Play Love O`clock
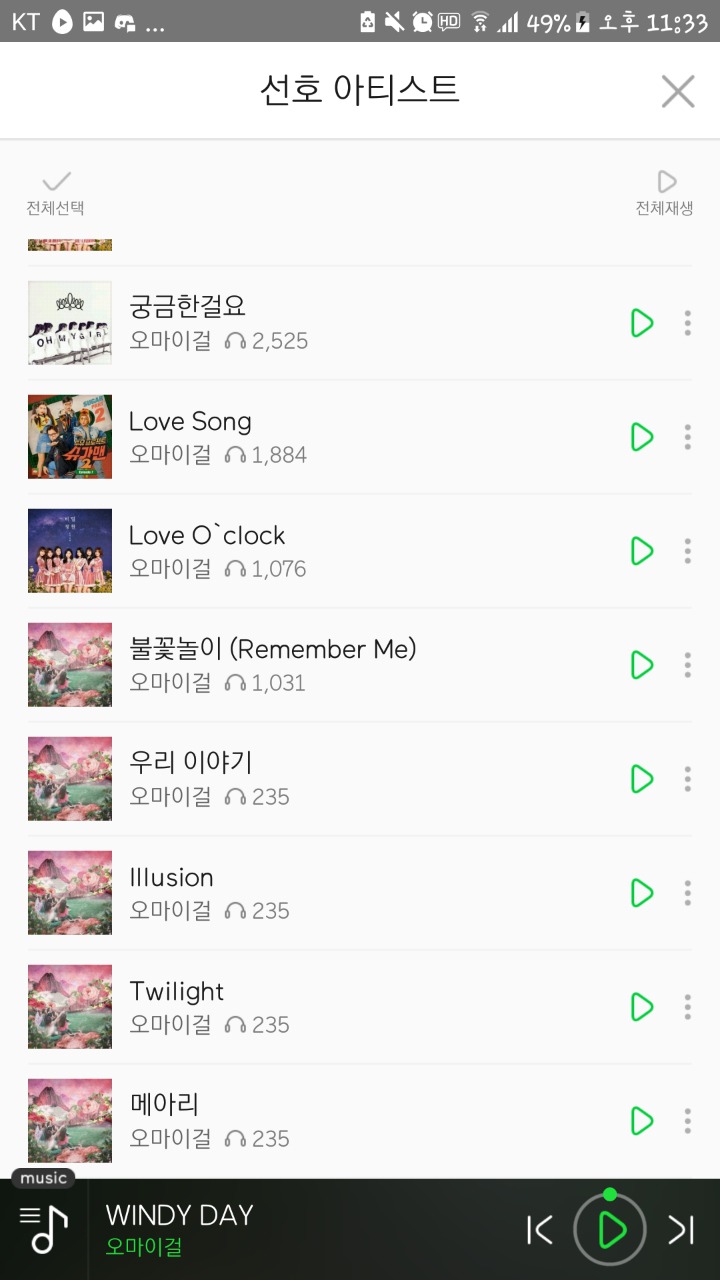 641,551
